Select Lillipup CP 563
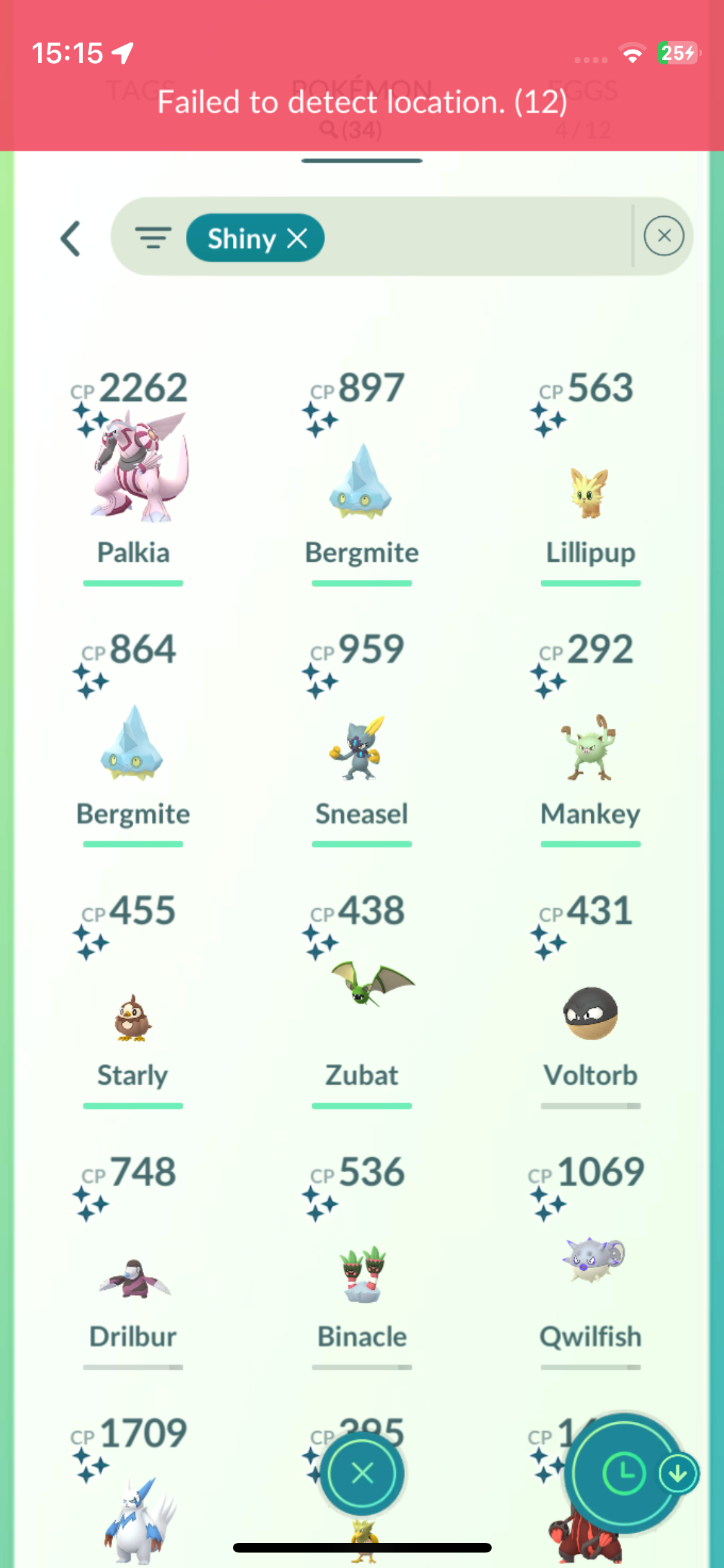 (x=590, y=492)
